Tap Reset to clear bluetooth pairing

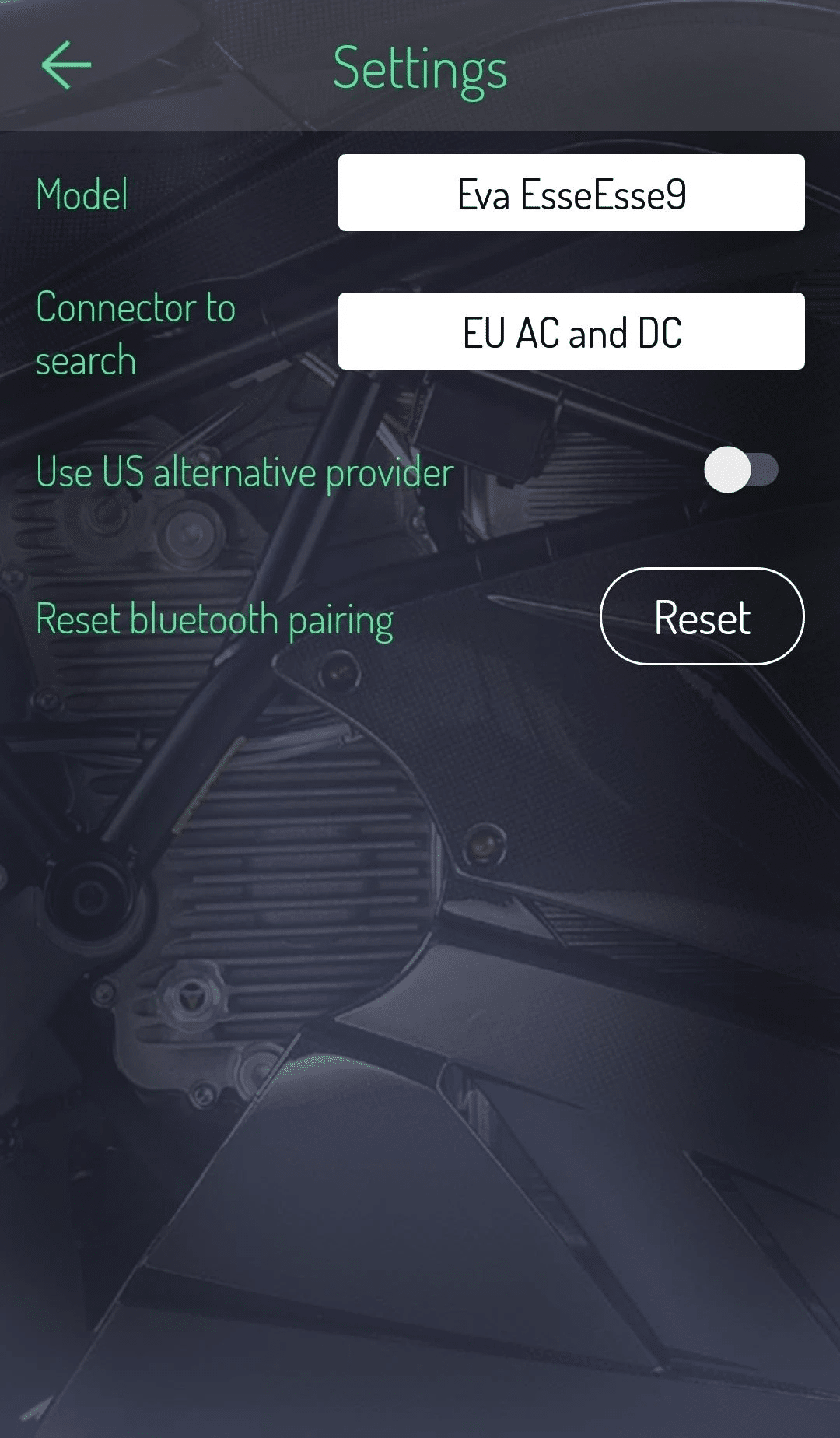702,616
